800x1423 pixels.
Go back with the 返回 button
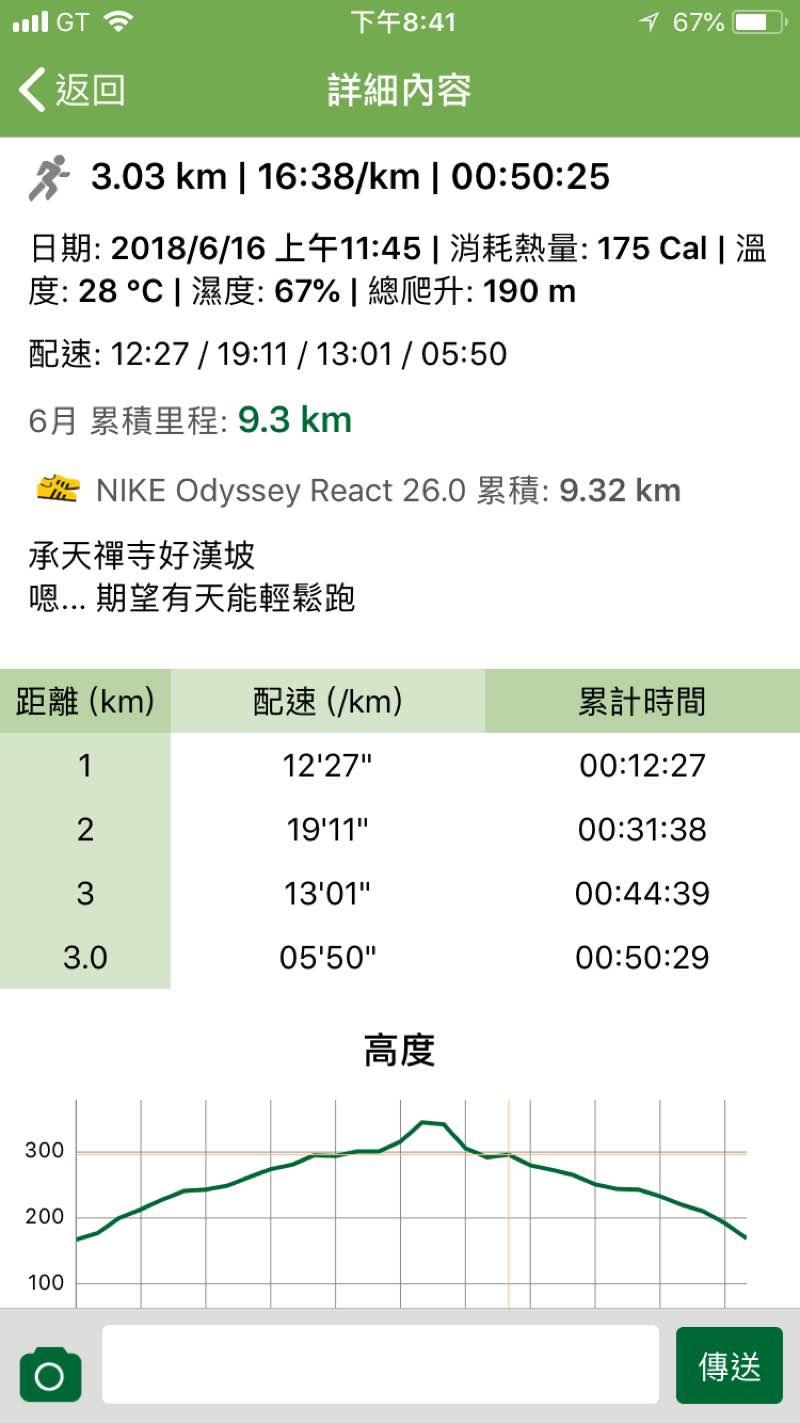coord(72,90)
